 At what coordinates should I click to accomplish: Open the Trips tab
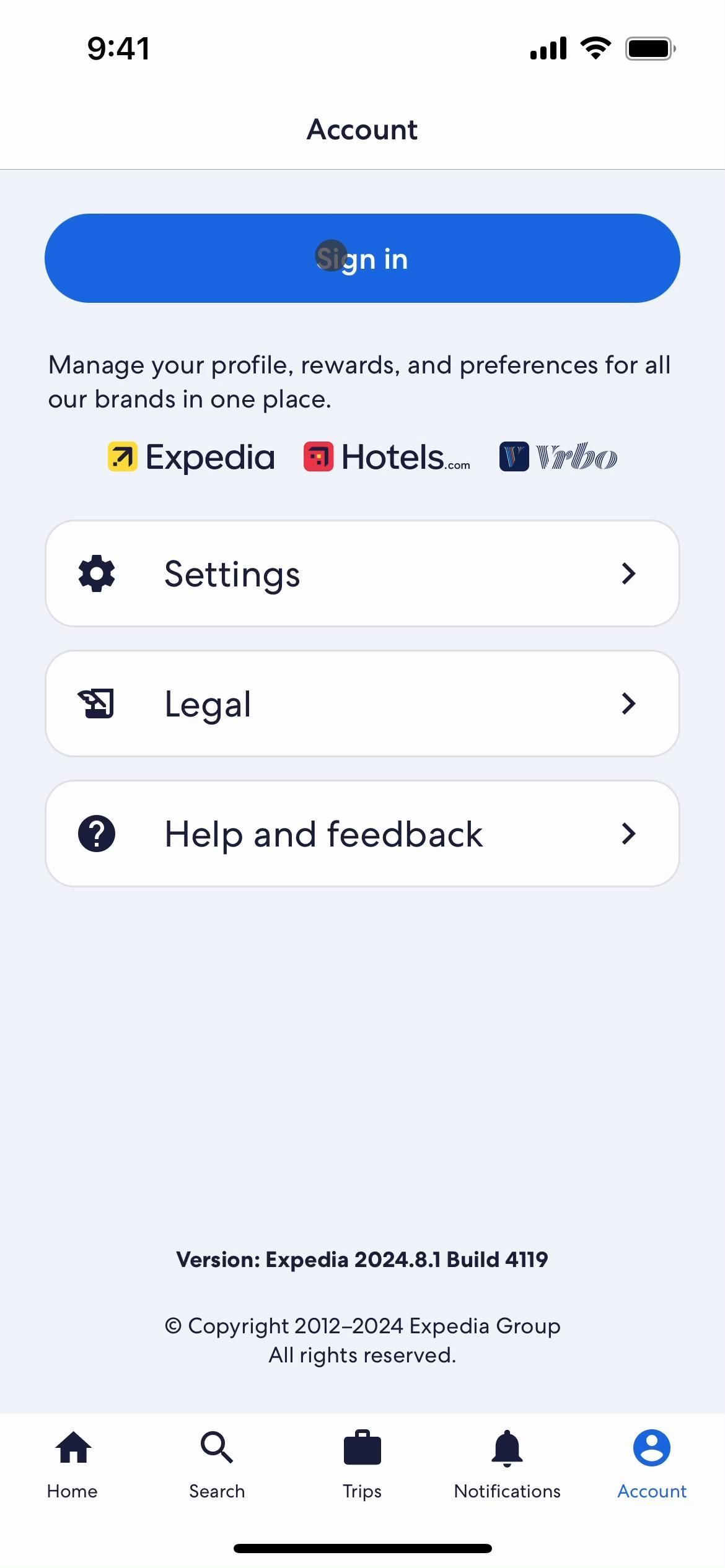tap(362, 1464)
